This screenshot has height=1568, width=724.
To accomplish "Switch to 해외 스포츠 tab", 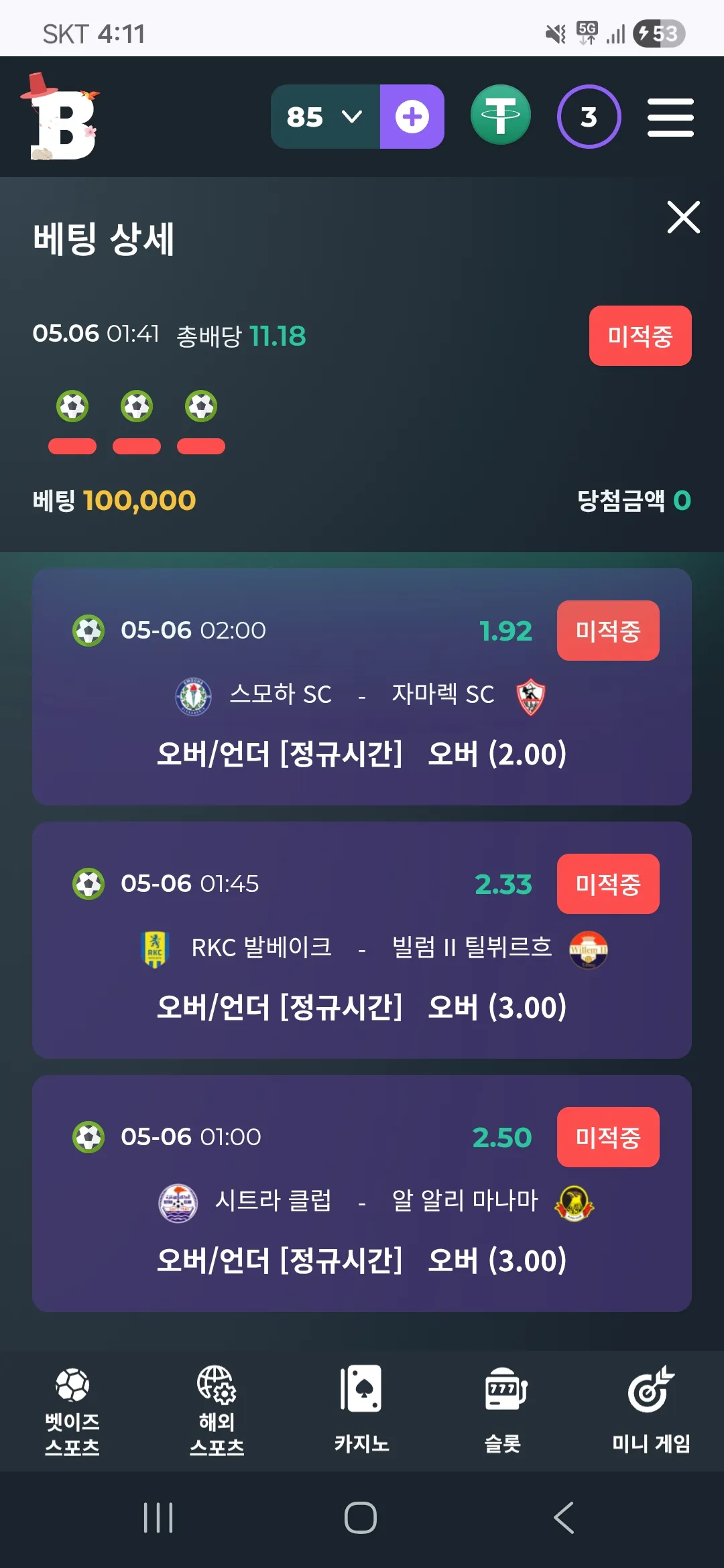I will click(x=217, y=1411).
